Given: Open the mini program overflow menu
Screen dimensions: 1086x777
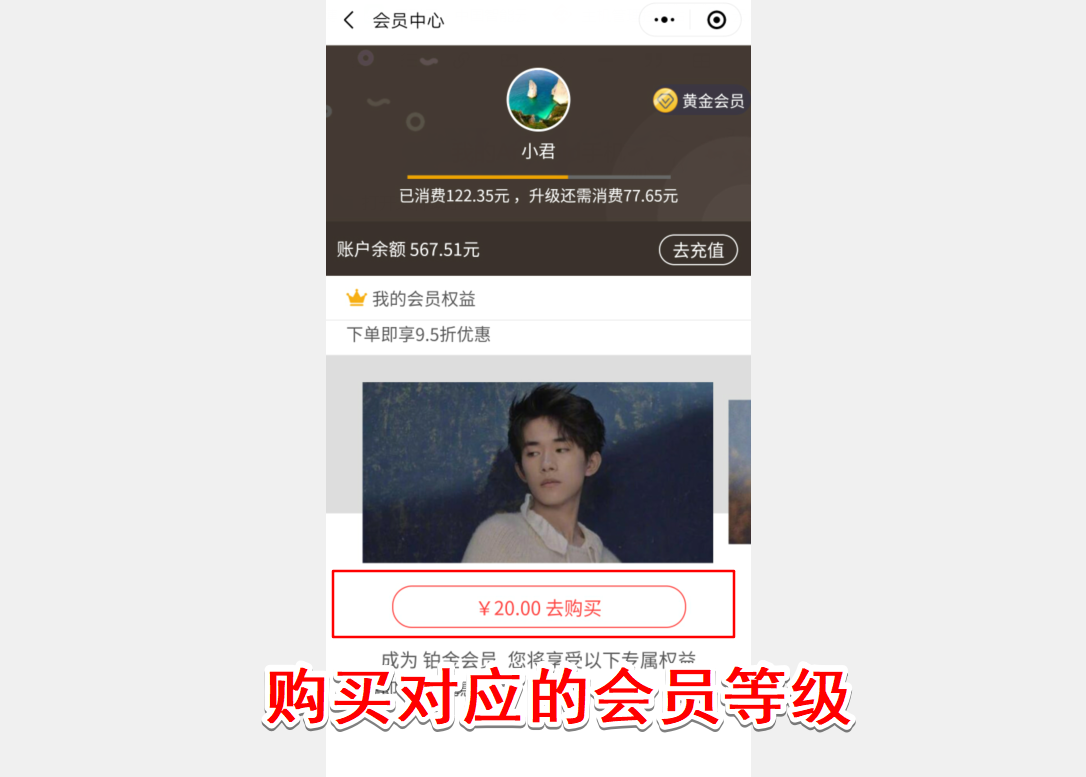Looking at the screenshot, I should (x=664, y=20).
